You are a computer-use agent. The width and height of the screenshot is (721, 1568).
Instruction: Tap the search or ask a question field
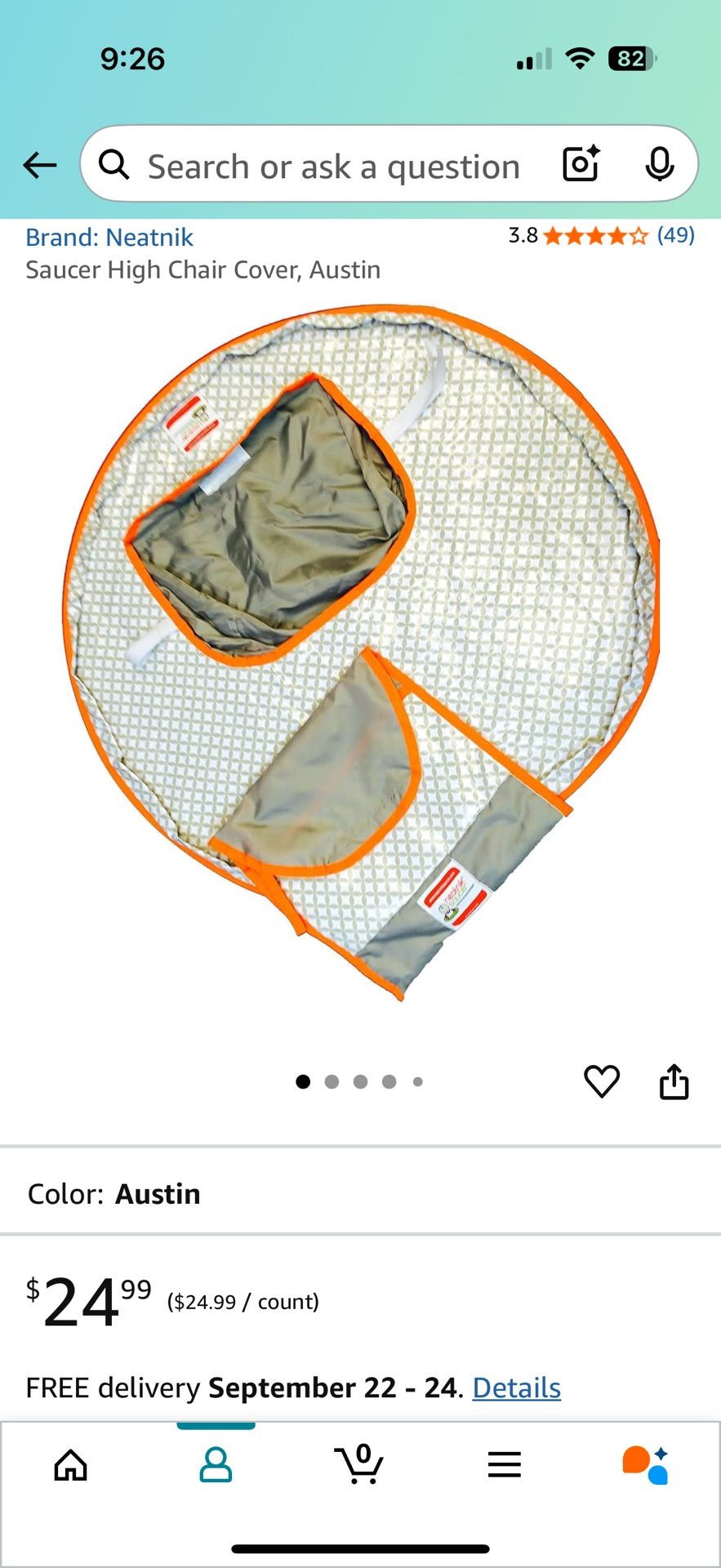333,167
